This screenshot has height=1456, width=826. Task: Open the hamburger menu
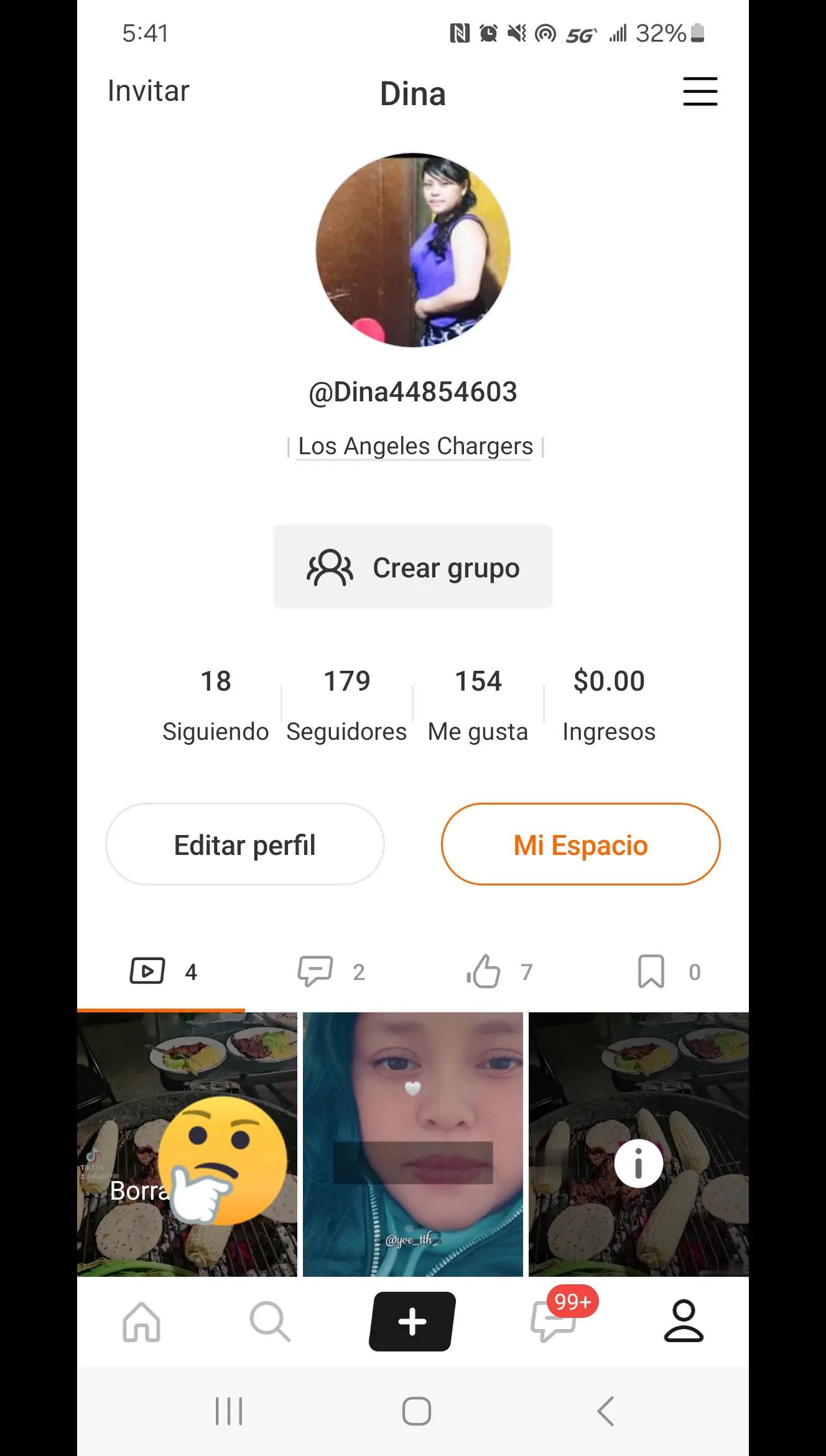tap(700, 91)
